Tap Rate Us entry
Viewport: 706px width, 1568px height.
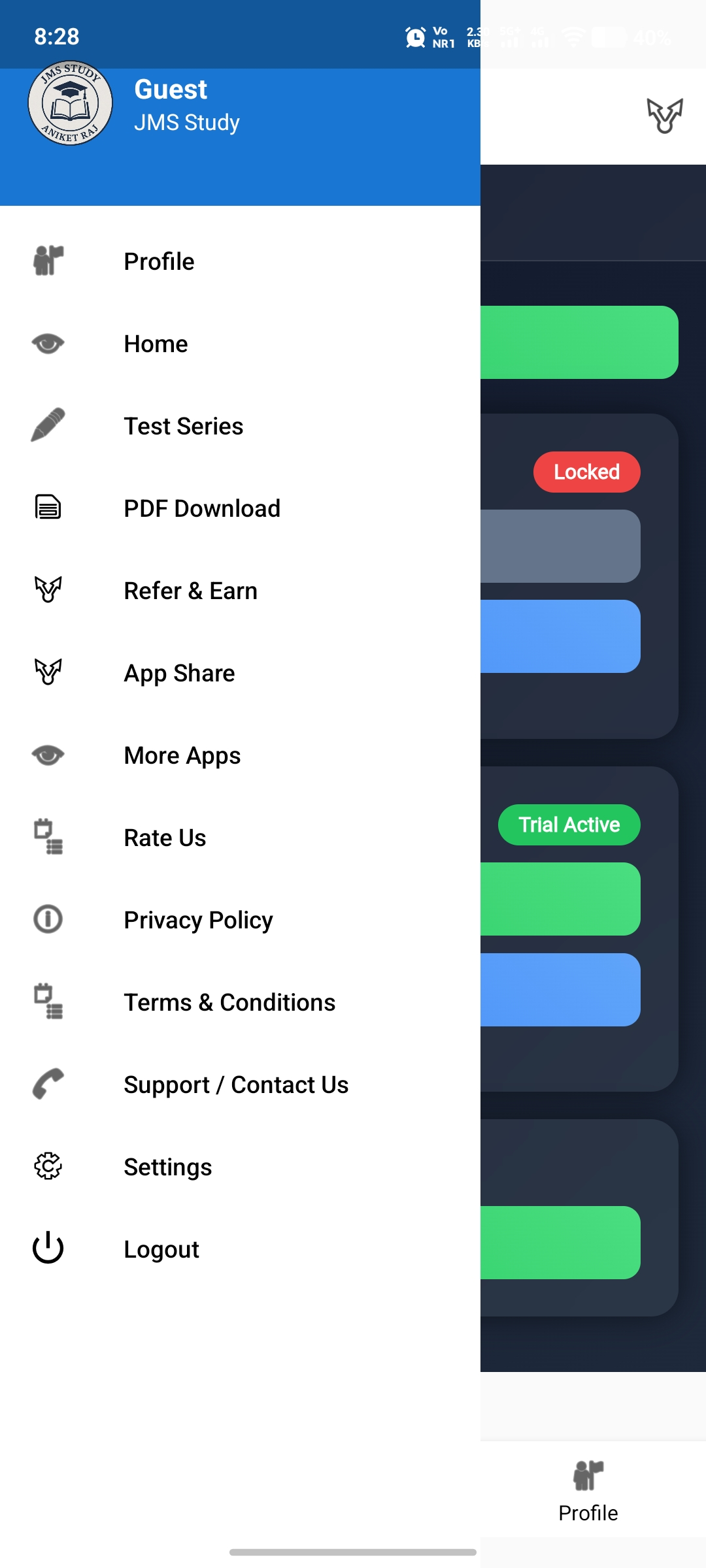(x=165, y=838)
